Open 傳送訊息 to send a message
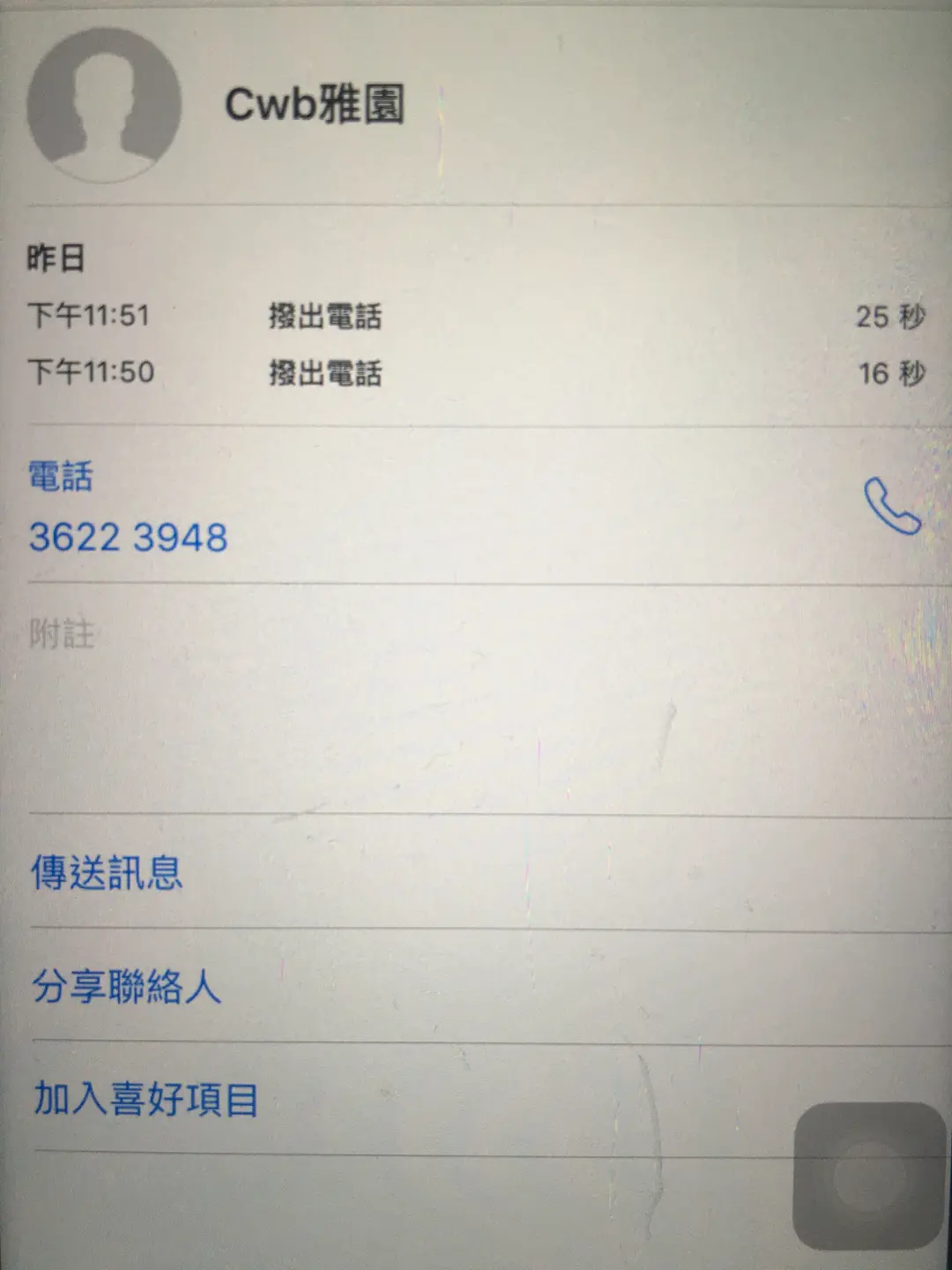Viewport: 952px width, 1270px height. 107,873
